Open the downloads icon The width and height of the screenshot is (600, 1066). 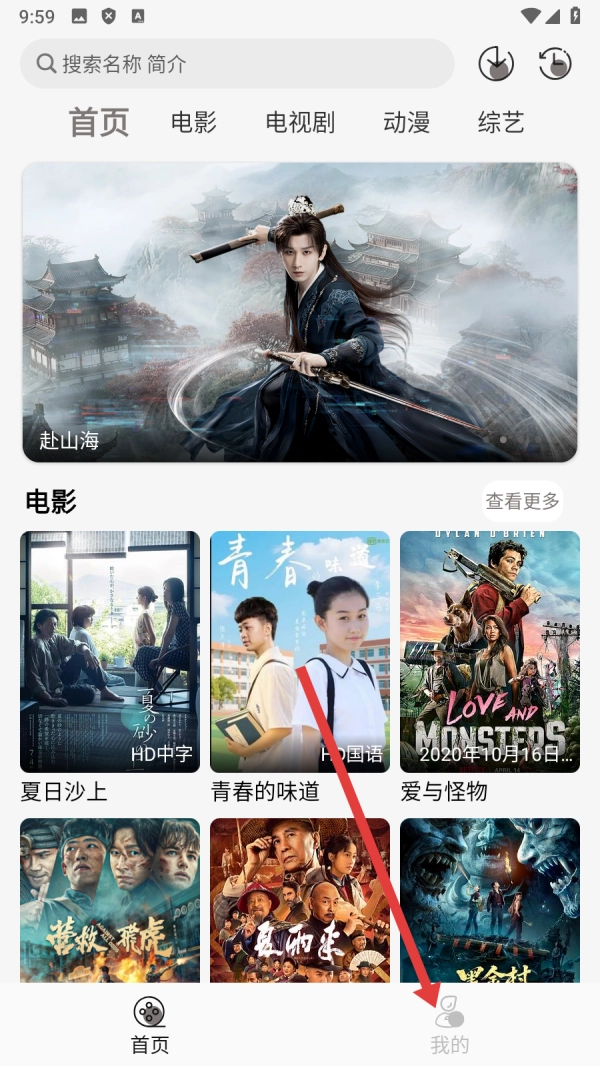[496, 64]
